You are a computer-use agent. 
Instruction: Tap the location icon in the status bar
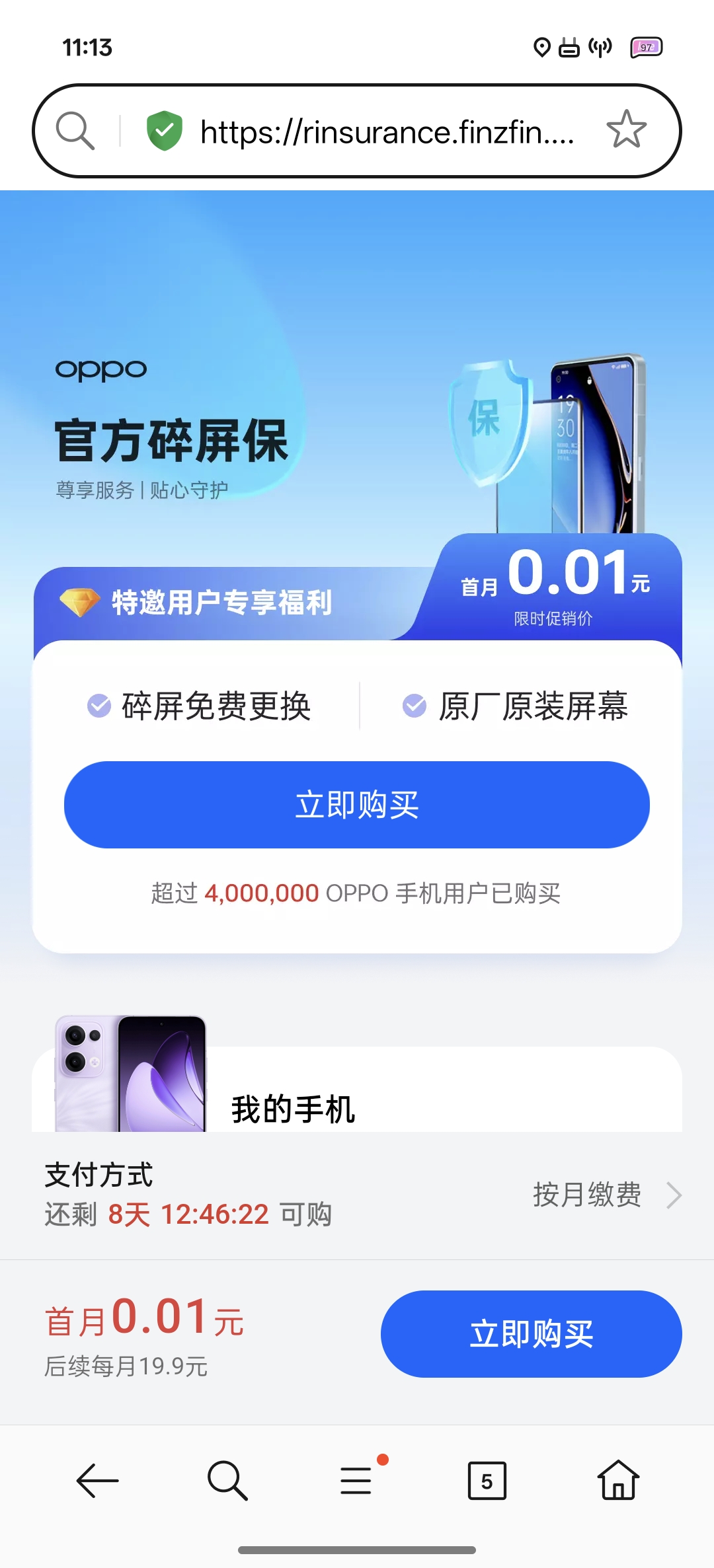(x=541, y=48)
